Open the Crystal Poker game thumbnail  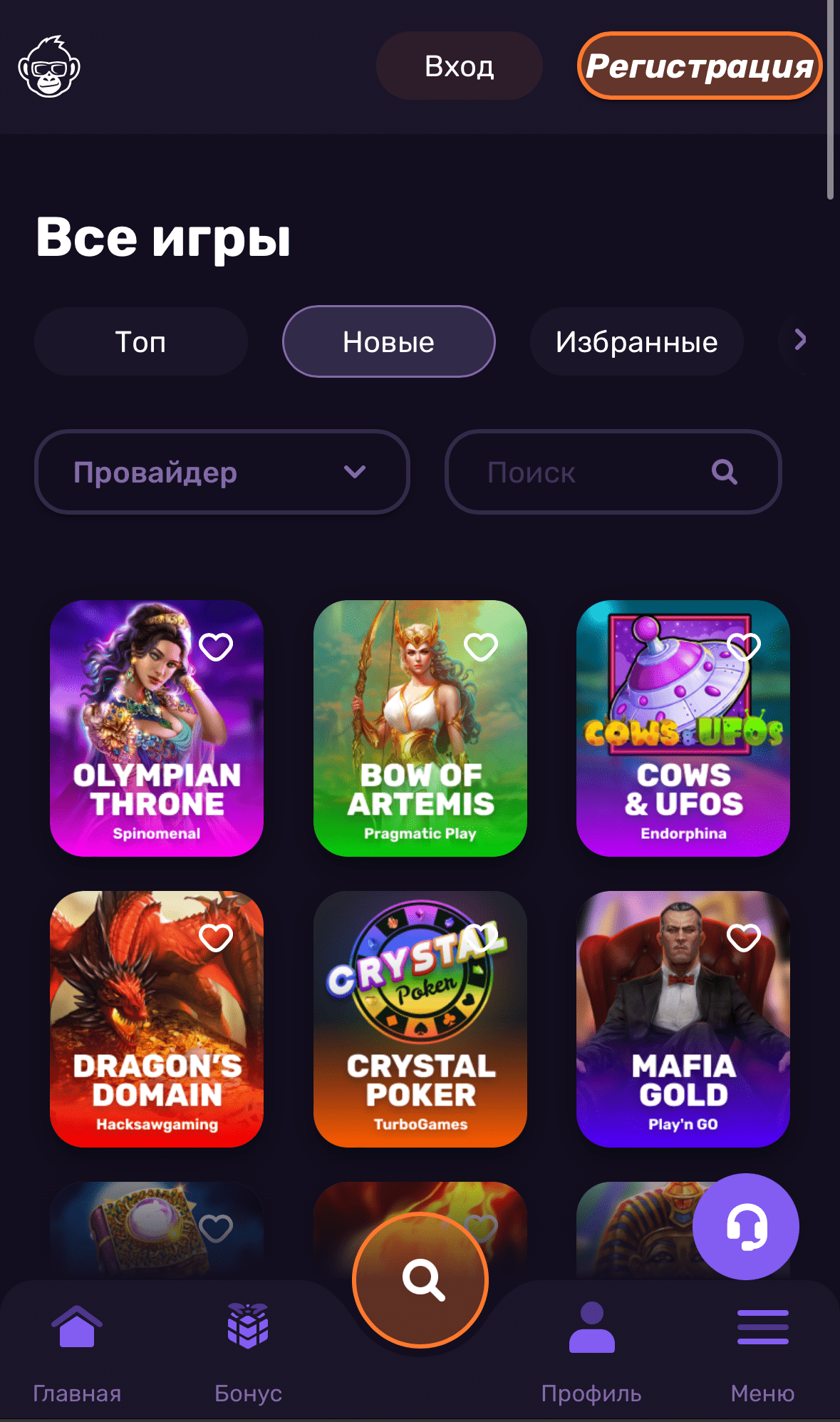tap(420, 1019)
